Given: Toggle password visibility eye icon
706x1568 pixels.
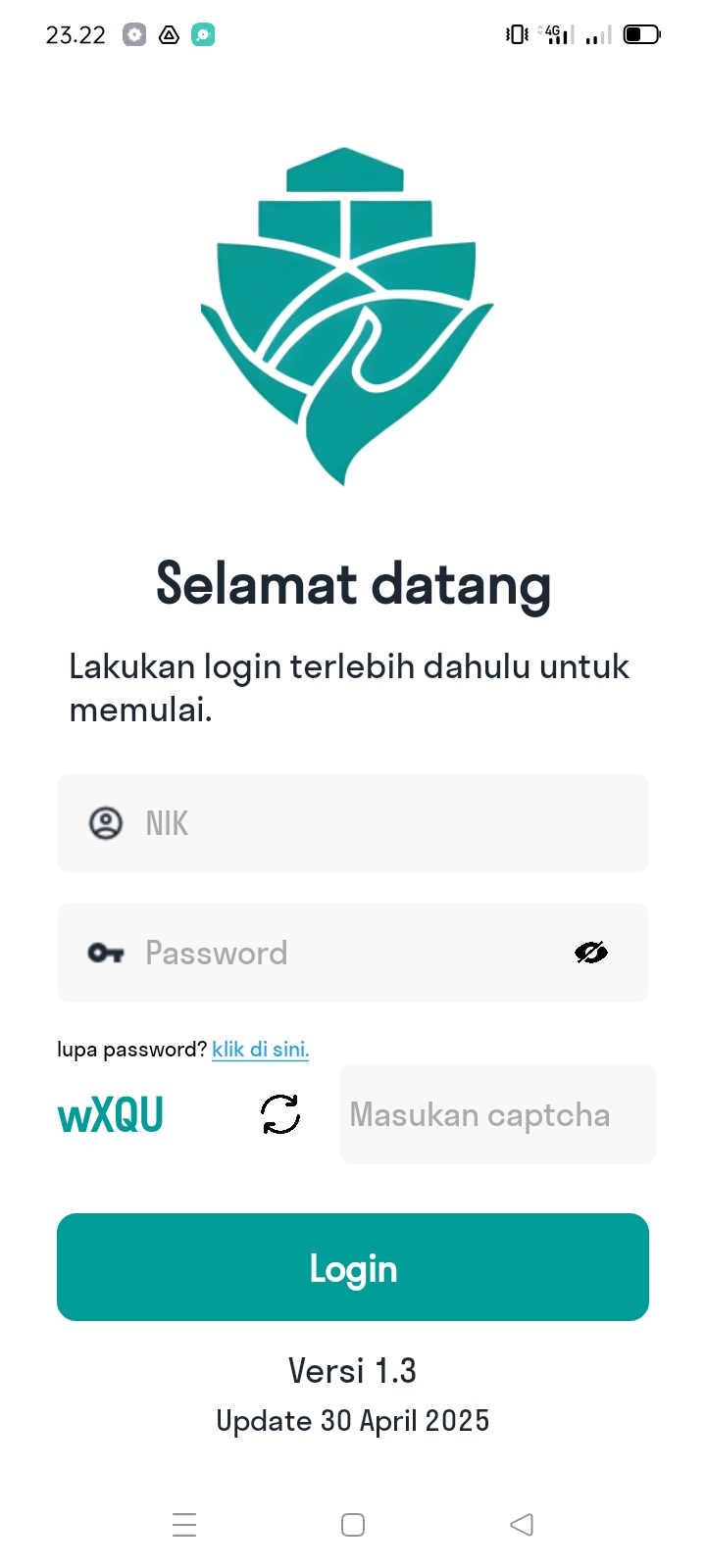Looking at the screenshot, I should pyautogui.click(x=591, y=953).
